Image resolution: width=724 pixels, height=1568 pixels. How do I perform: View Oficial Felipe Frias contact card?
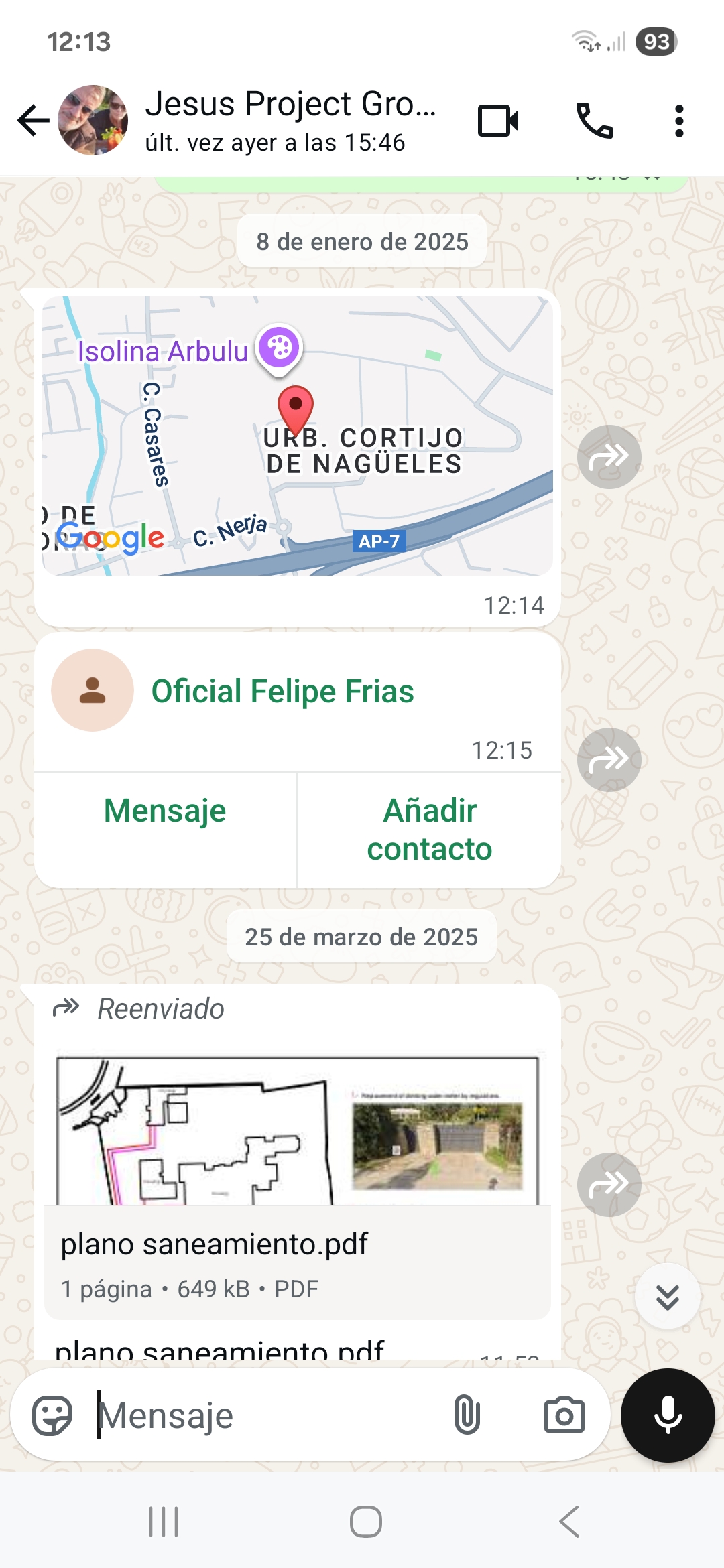pyautogui.click(x=282, y=692)
